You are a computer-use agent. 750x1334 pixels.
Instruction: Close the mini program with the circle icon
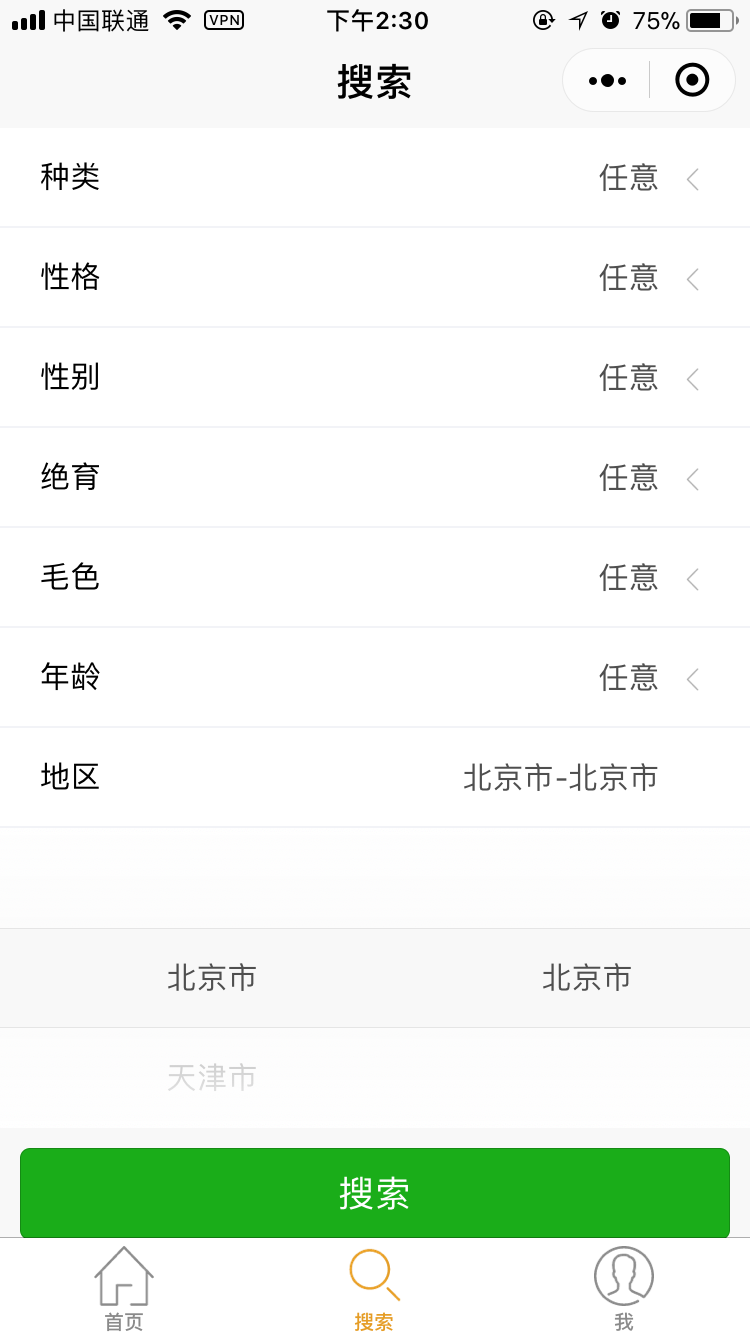click(x=692, y=80)
